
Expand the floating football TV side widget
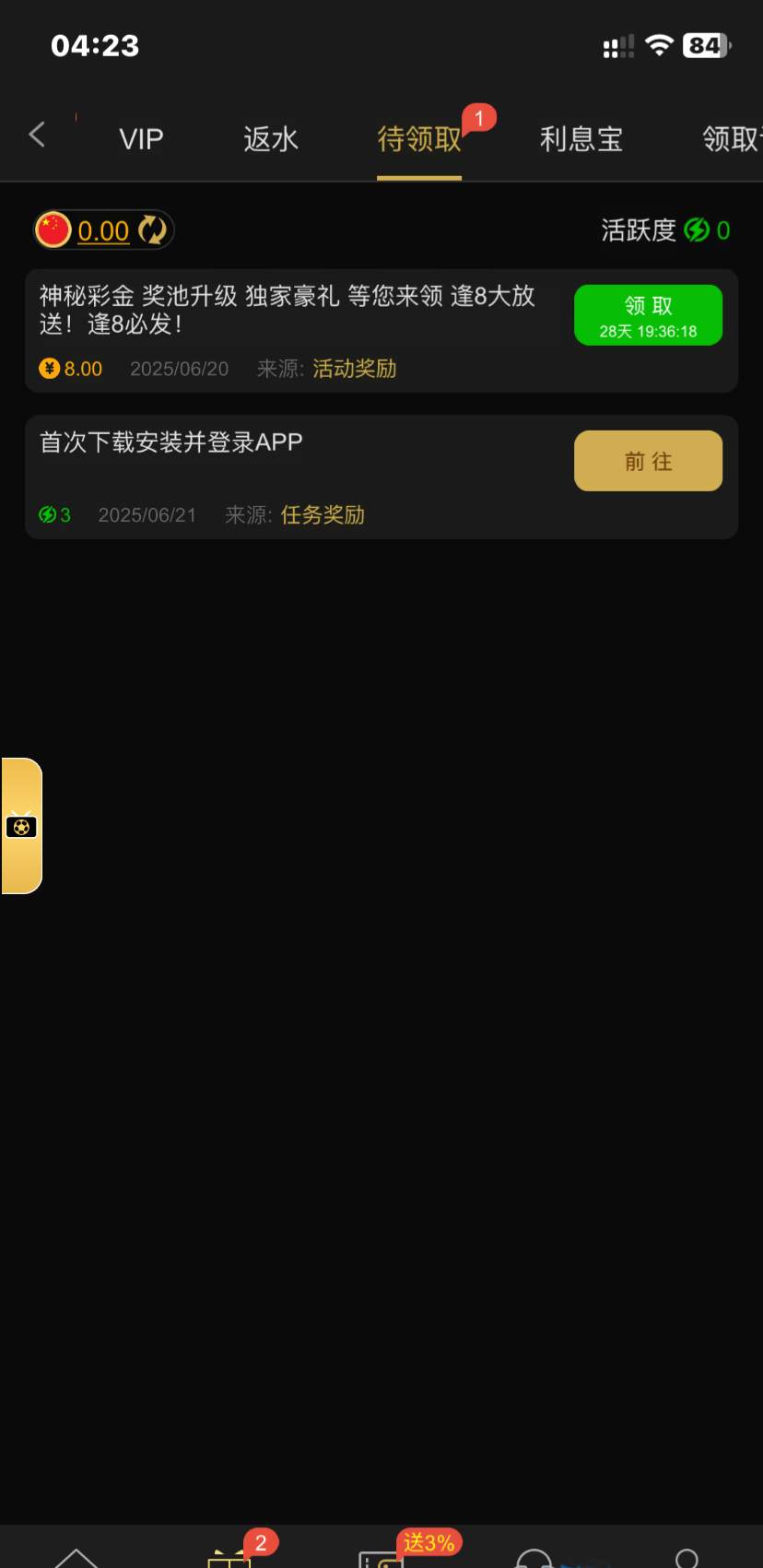[x=22, y=826]
